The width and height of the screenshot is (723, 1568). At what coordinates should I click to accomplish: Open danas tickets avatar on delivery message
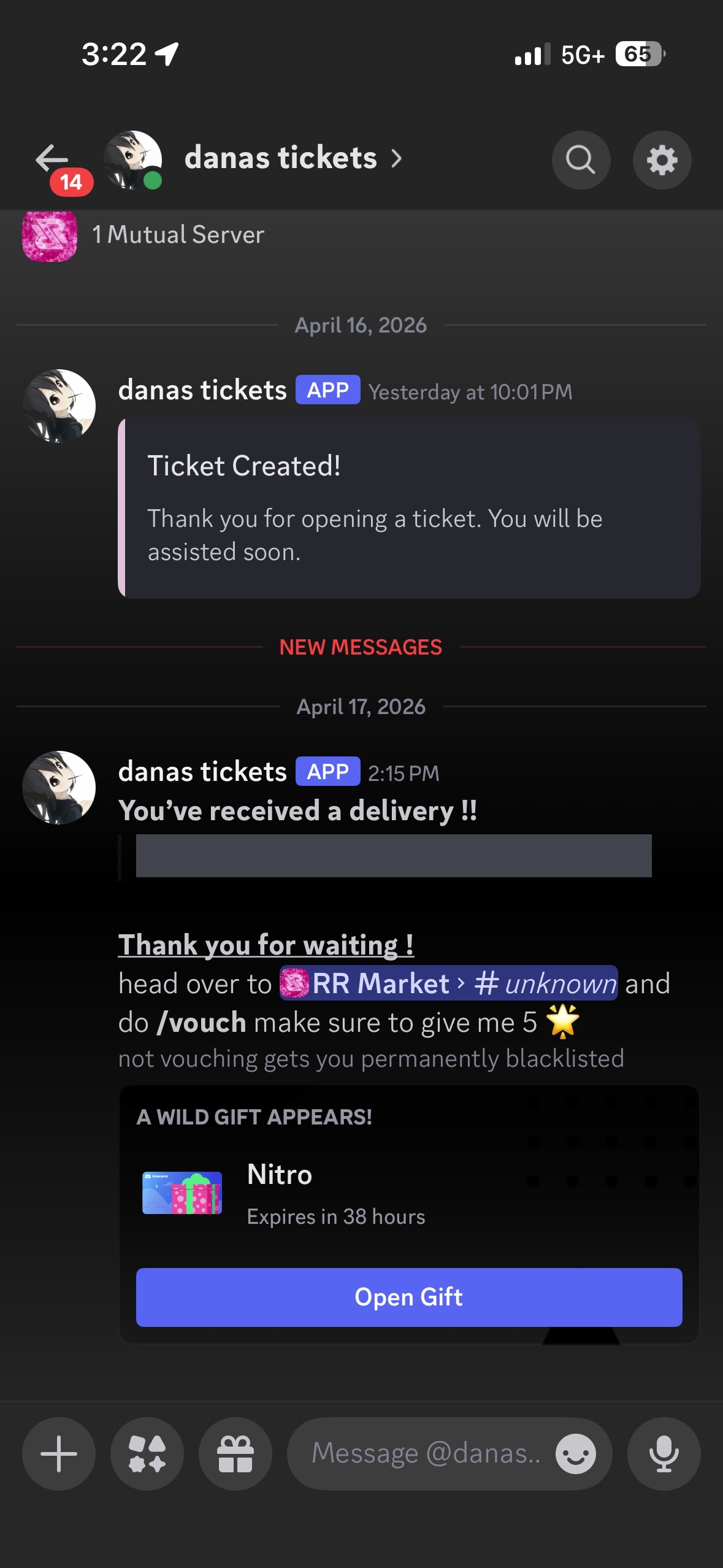pos(59,787)
